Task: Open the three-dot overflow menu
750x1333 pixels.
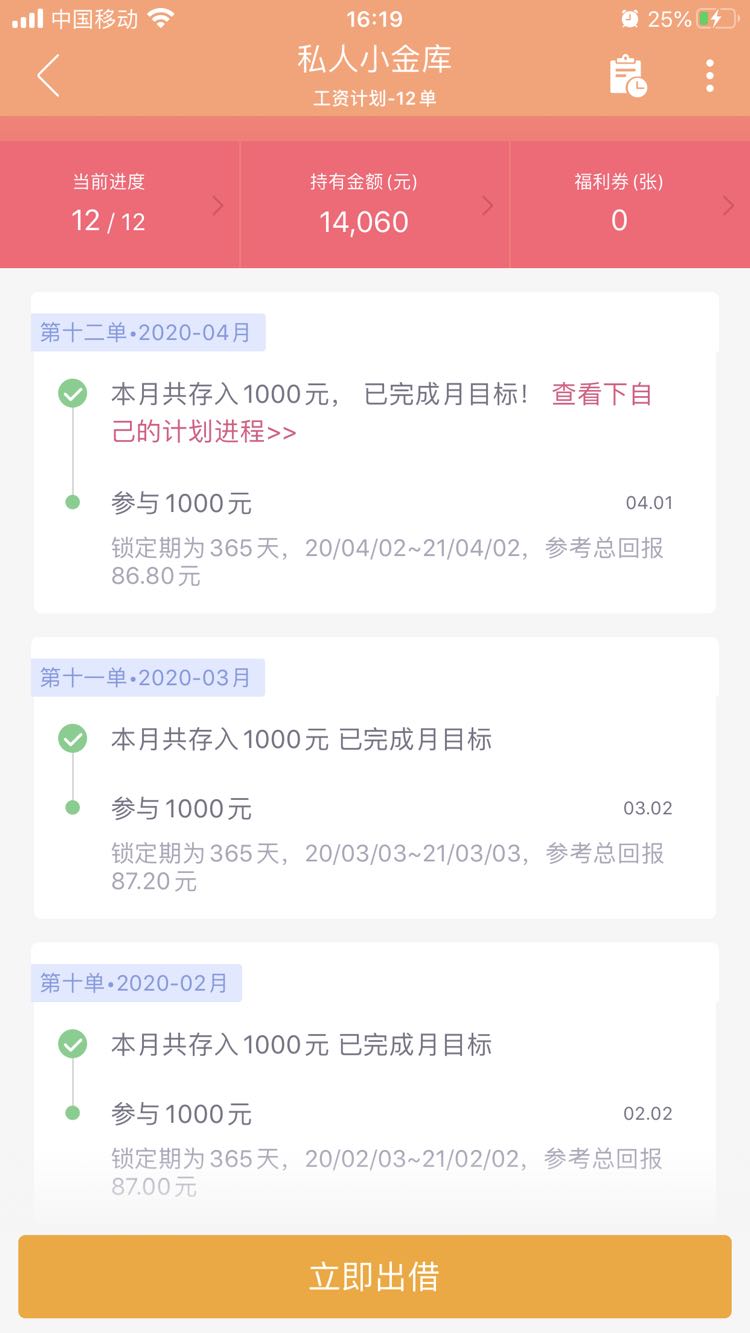Action: 709,76
